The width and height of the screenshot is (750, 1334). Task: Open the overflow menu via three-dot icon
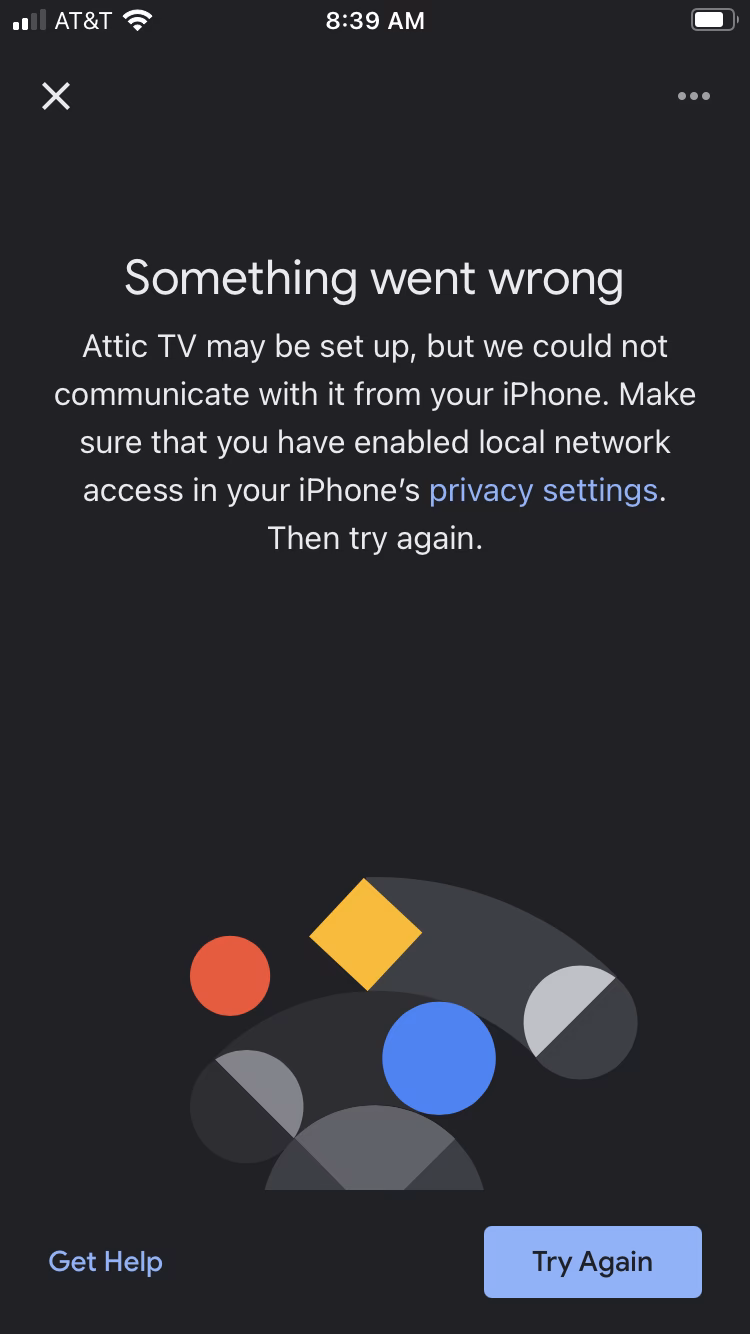click(694, 96)
